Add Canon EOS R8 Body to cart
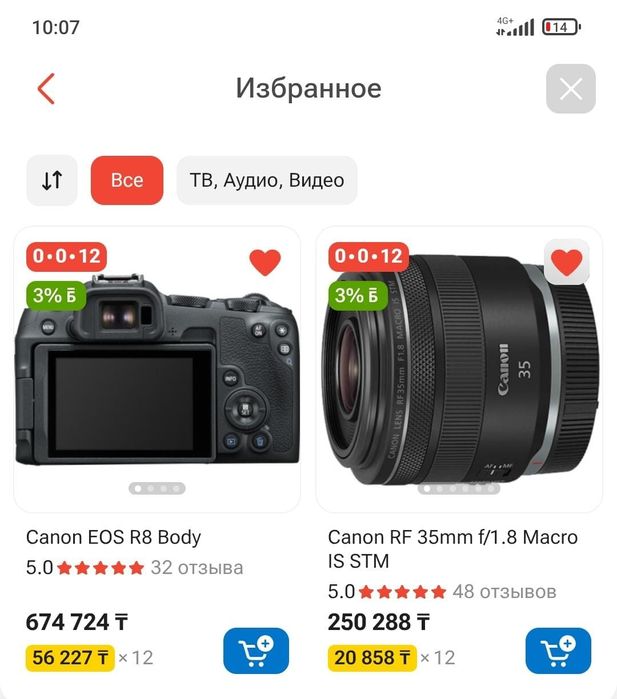 [x=256, y=650]
